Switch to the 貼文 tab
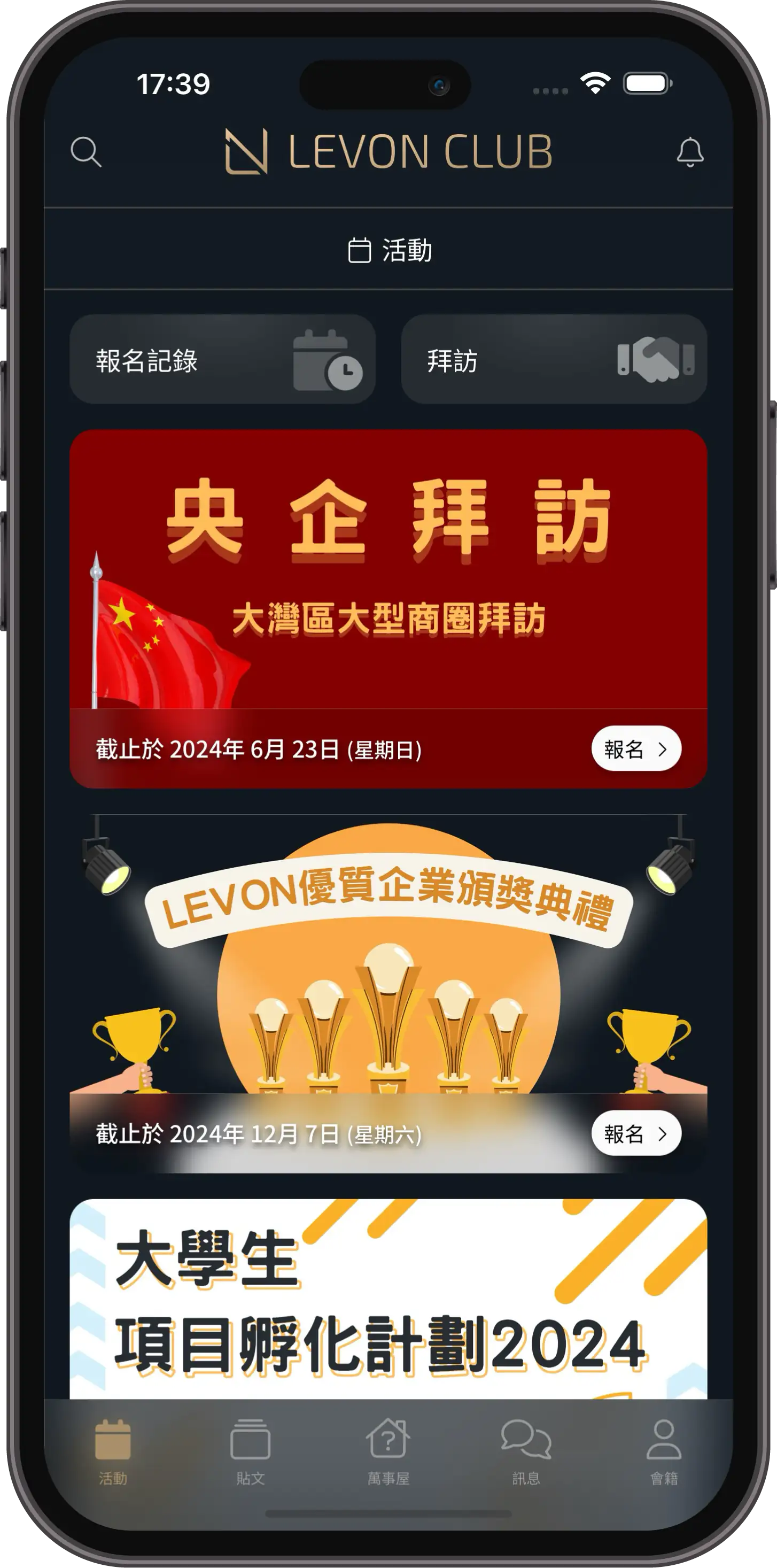 250,1453
